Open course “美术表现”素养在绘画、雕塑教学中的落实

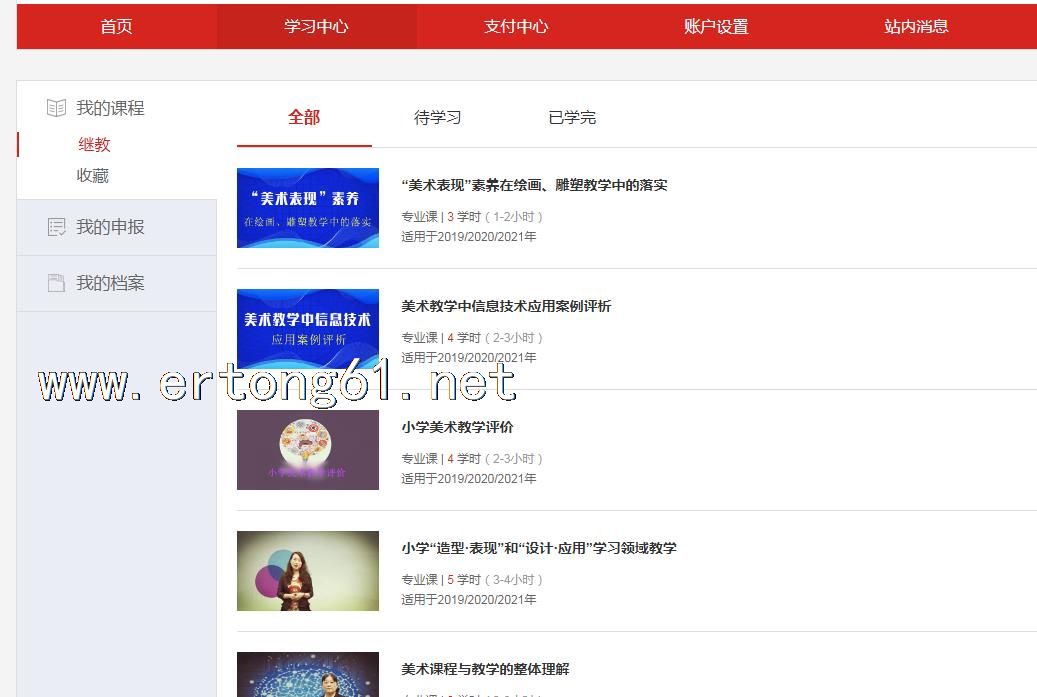point(534,185)
